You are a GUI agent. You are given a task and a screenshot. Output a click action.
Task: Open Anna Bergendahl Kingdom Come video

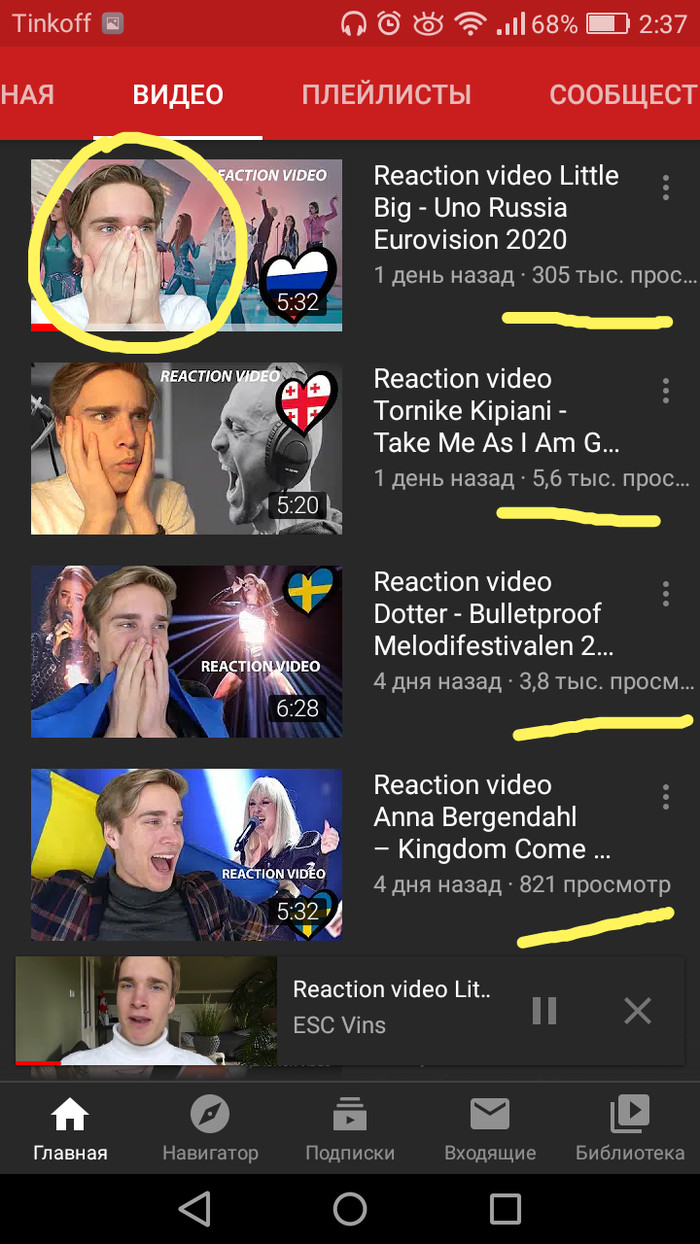click(x=186, y=854)
